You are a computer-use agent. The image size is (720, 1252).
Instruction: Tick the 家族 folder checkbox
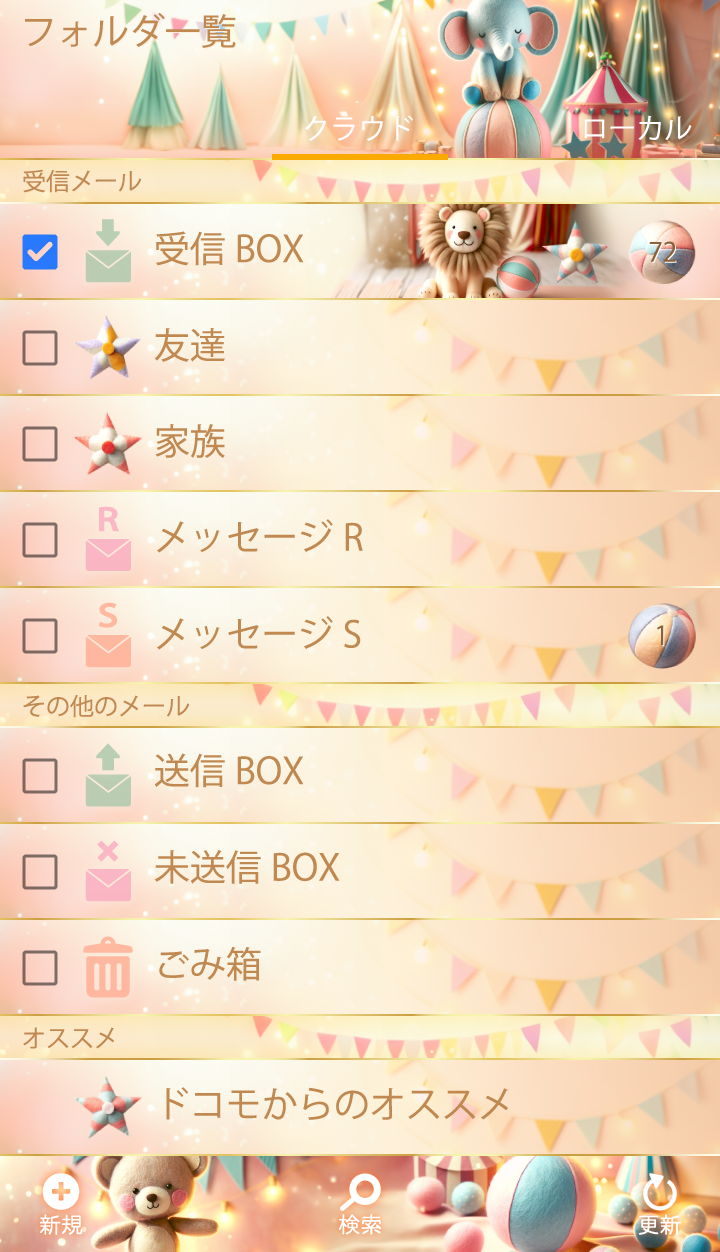40,444
